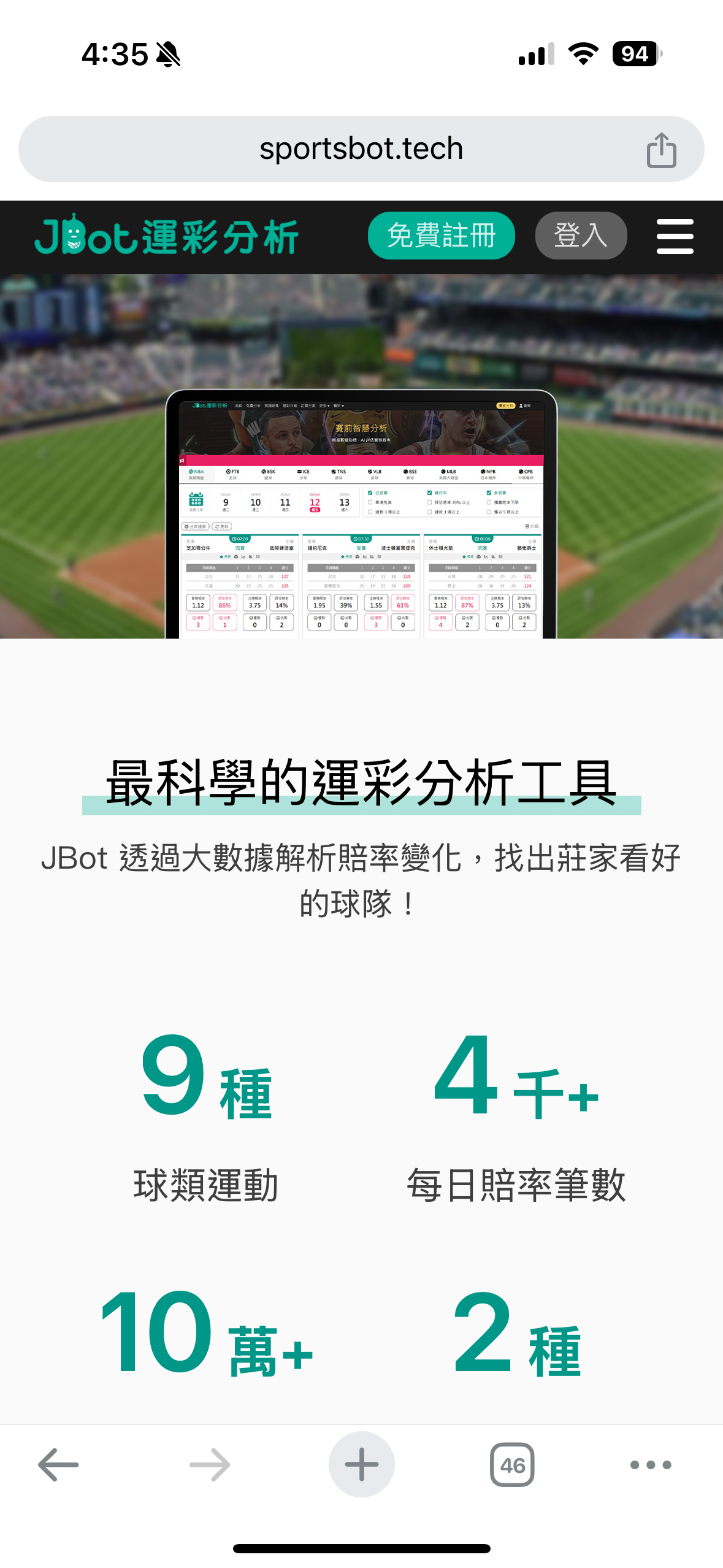Image resolution: width=723 pixels, height=1568 pixels.
Task: Click the 登入 login button
Action: click(x=580, y=235)
